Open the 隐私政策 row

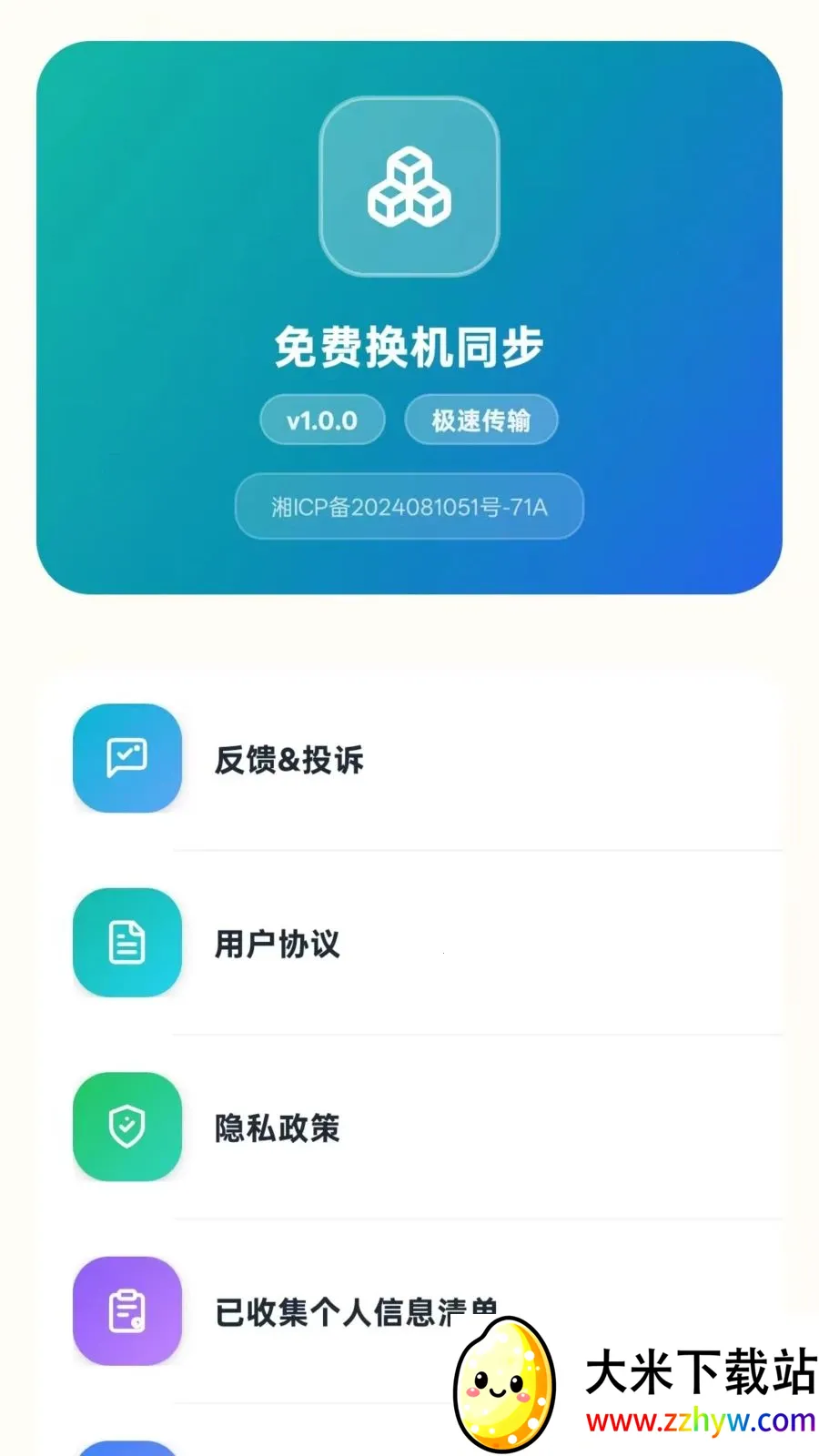(x=409, y=1127)
